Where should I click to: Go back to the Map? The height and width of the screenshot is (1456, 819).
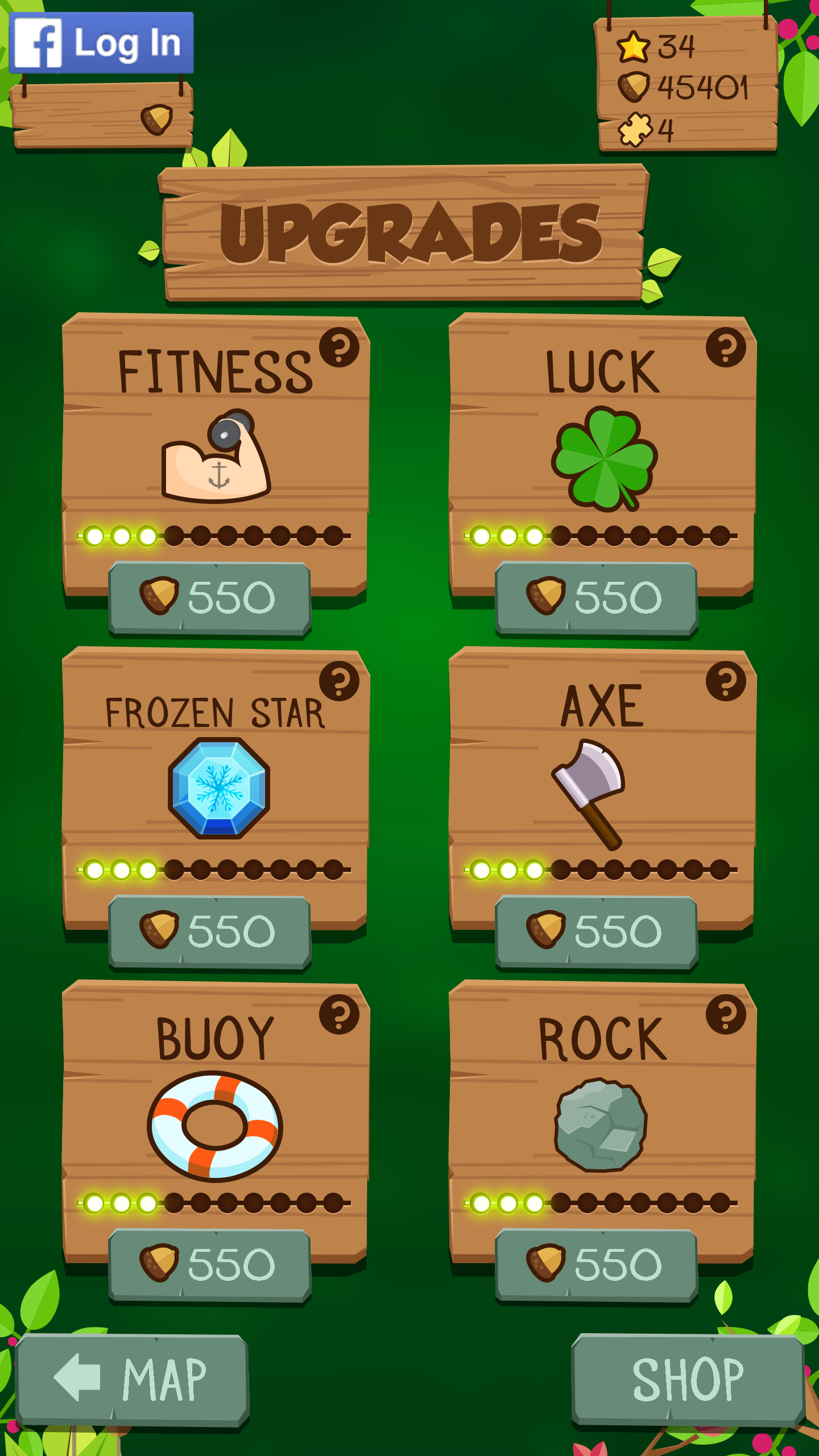[x=132, y=1379]
